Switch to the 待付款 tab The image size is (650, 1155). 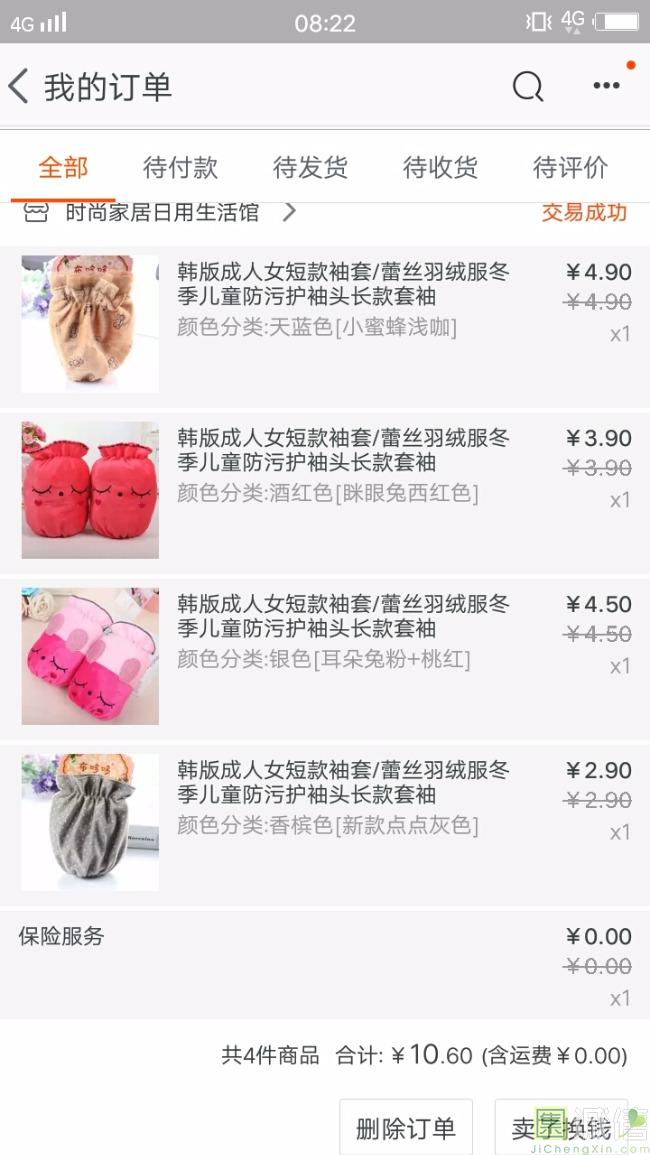(x=180, y=168)
